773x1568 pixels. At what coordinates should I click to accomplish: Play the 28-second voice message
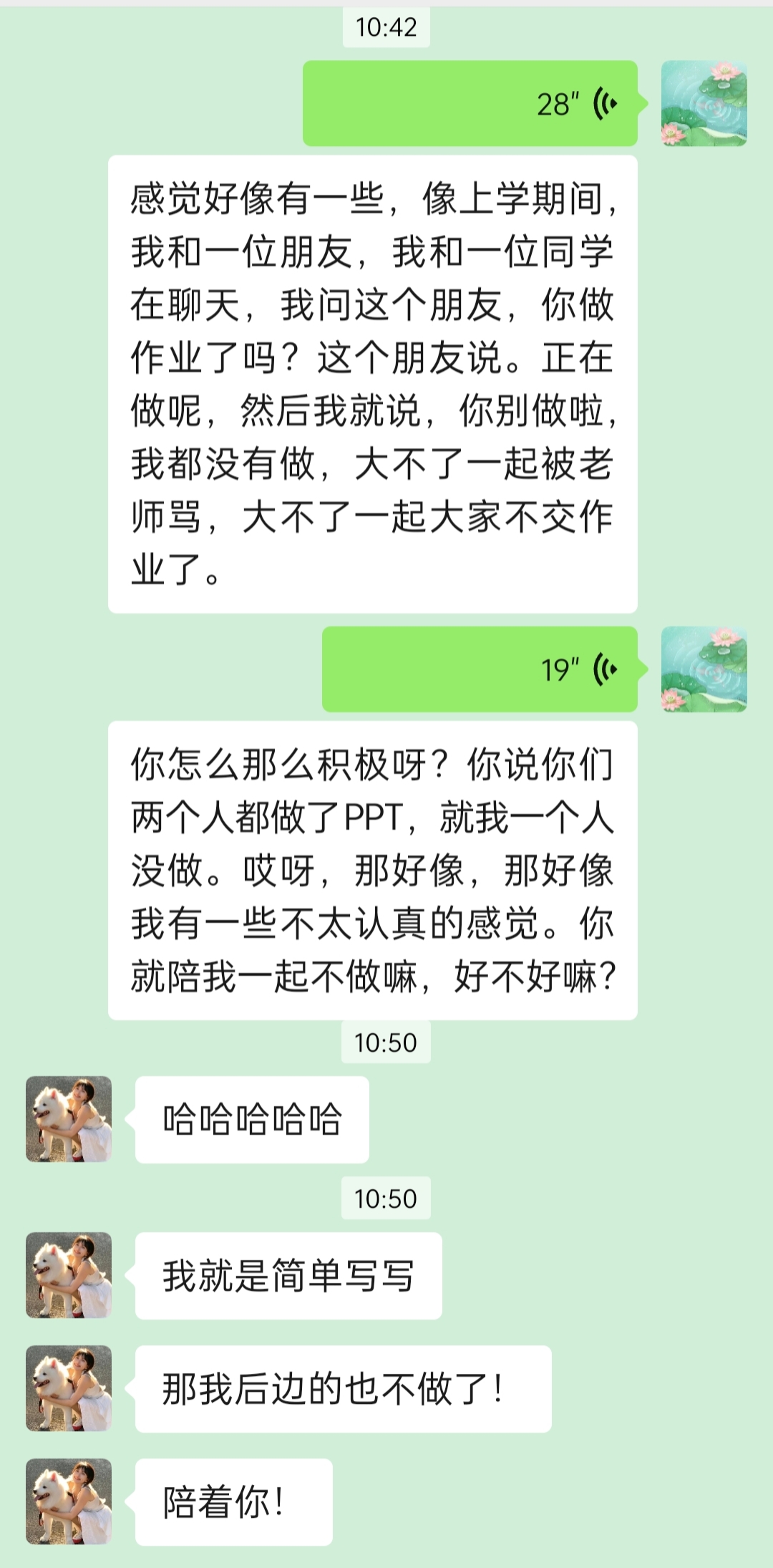[470, 104]
